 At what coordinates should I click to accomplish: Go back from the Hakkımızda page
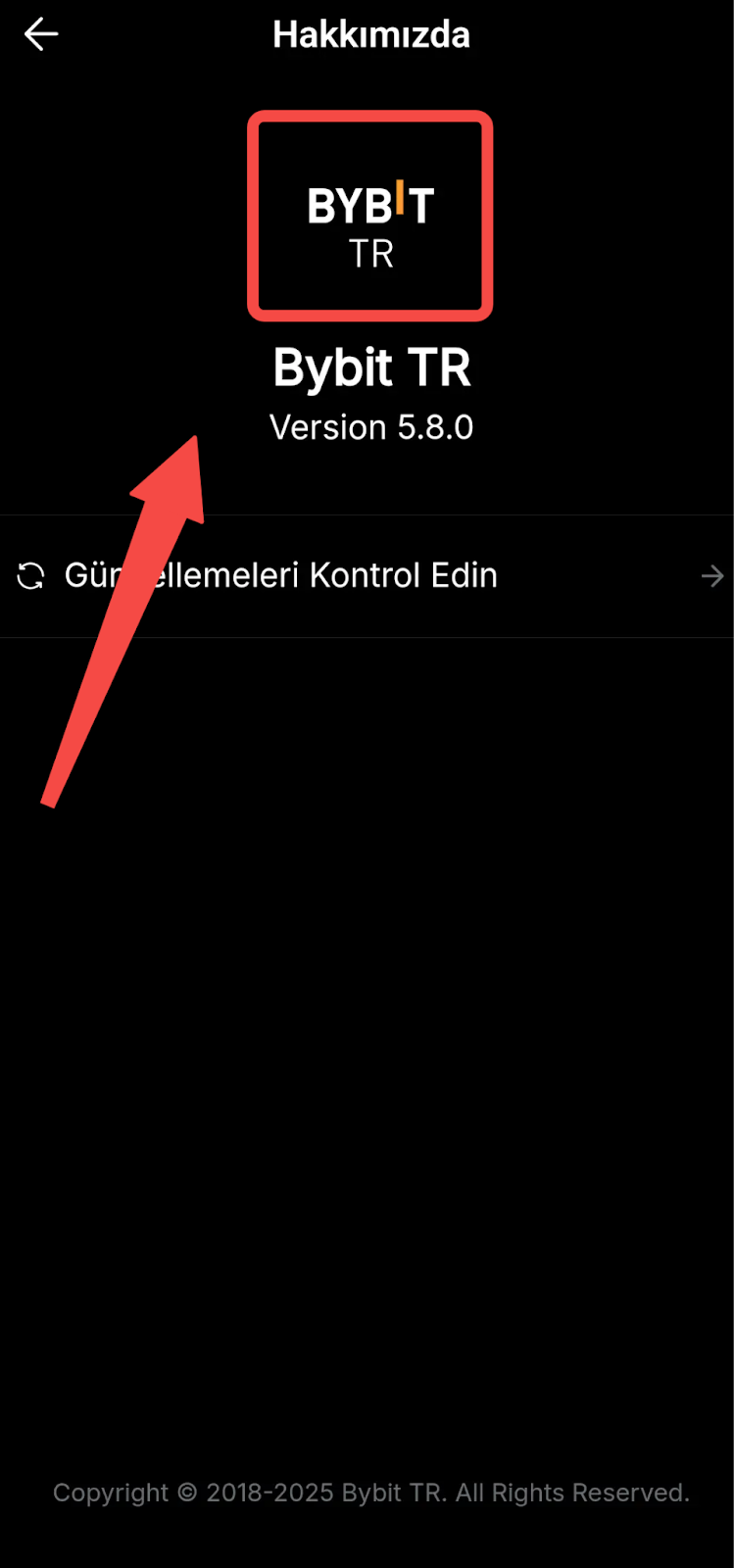(41, 34)
